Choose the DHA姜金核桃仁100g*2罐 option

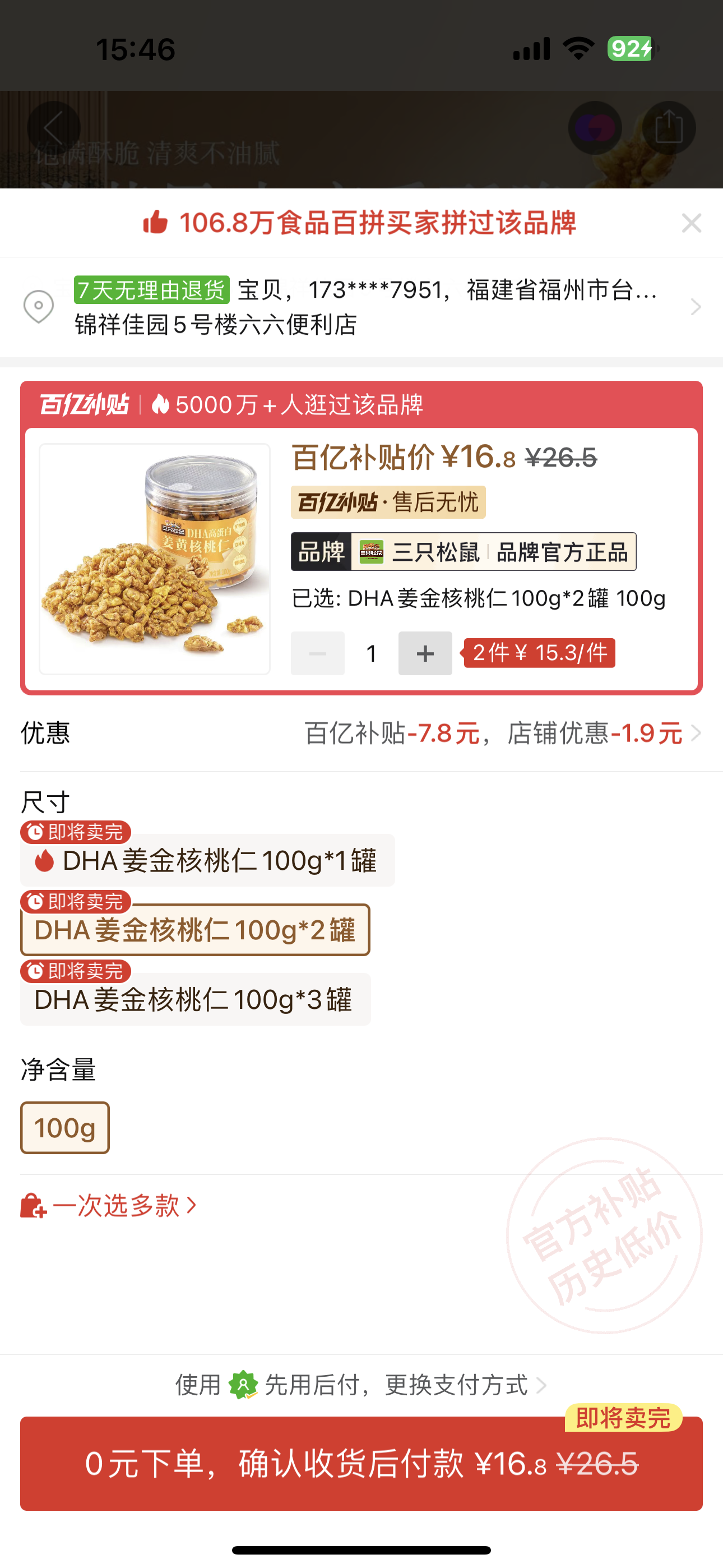click(196, 930)
